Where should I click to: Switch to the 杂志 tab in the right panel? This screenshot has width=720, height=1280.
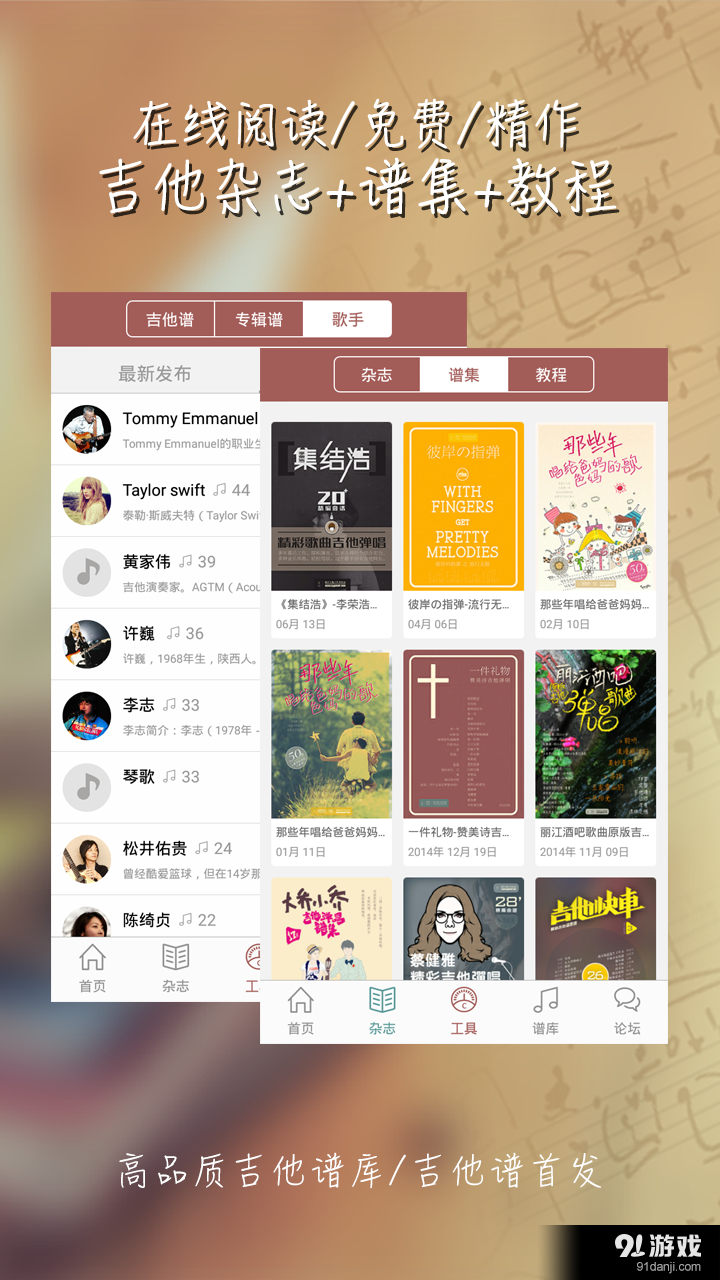[375, 375]
